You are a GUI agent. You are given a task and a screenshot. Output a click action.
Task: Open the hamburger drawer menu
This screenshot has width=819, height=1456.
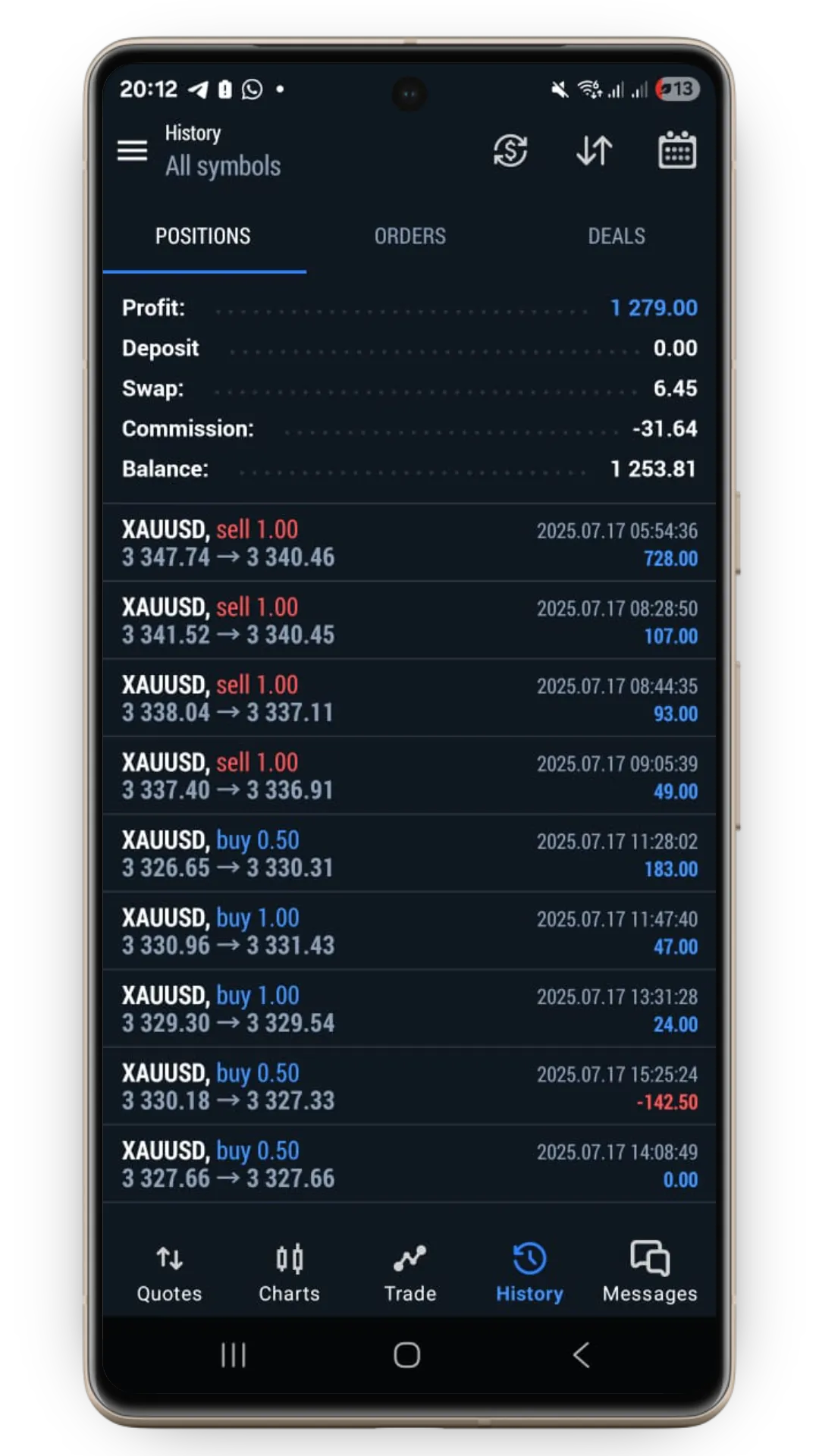(x=132, y=151)
